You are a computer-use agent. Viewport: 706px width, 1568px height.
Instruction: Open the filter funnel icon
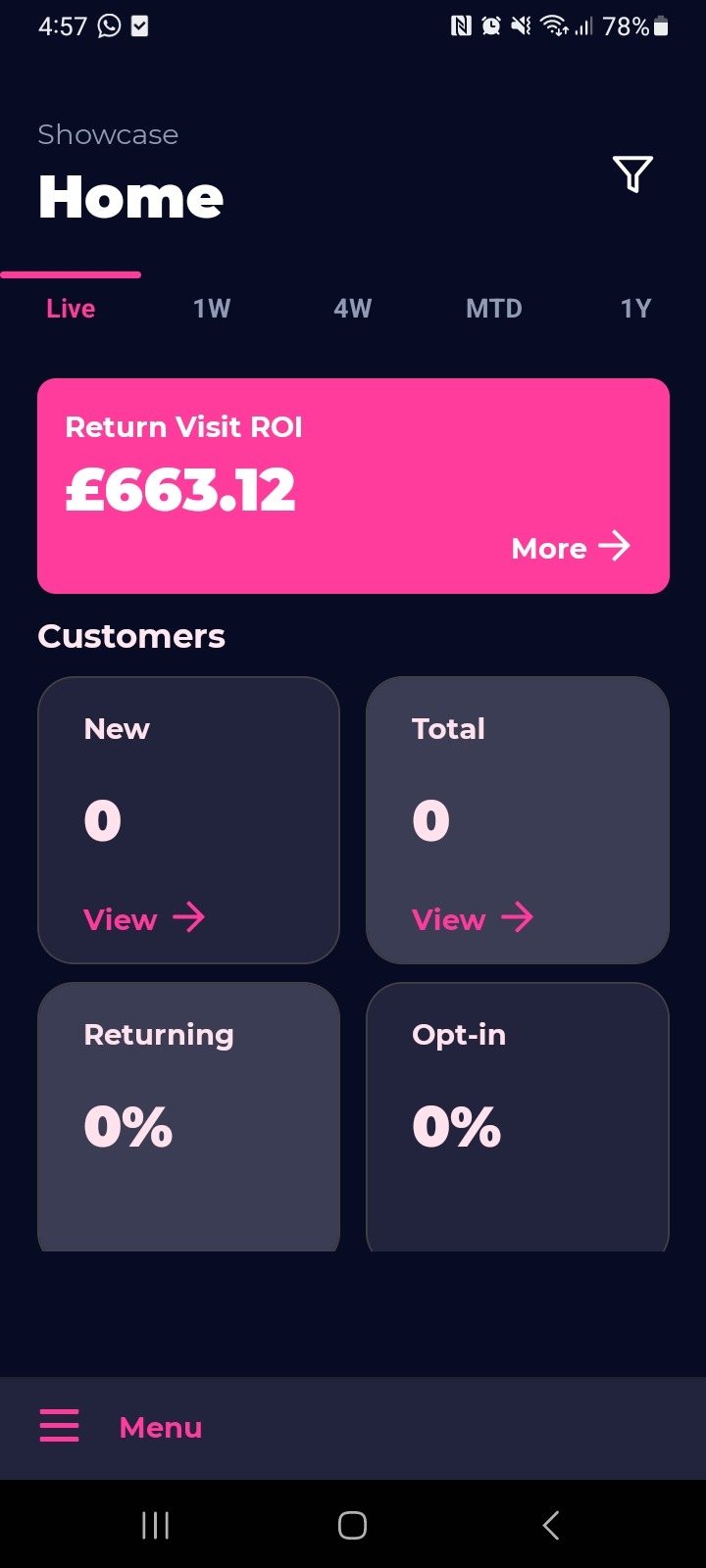click(632, 173)
